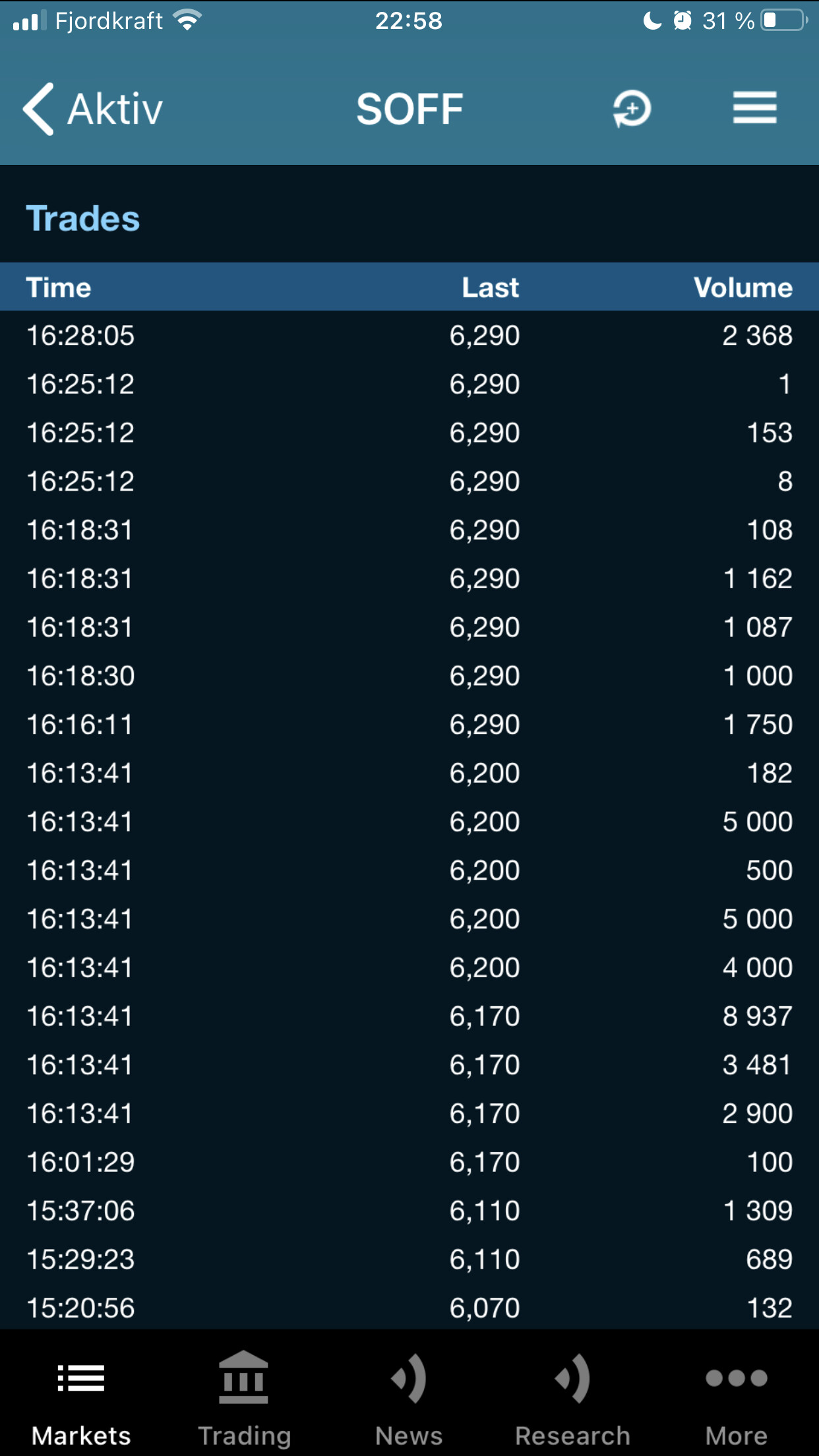Open the Research tab
This screenshot has width=819, height=1456.
pos(572,1398)
